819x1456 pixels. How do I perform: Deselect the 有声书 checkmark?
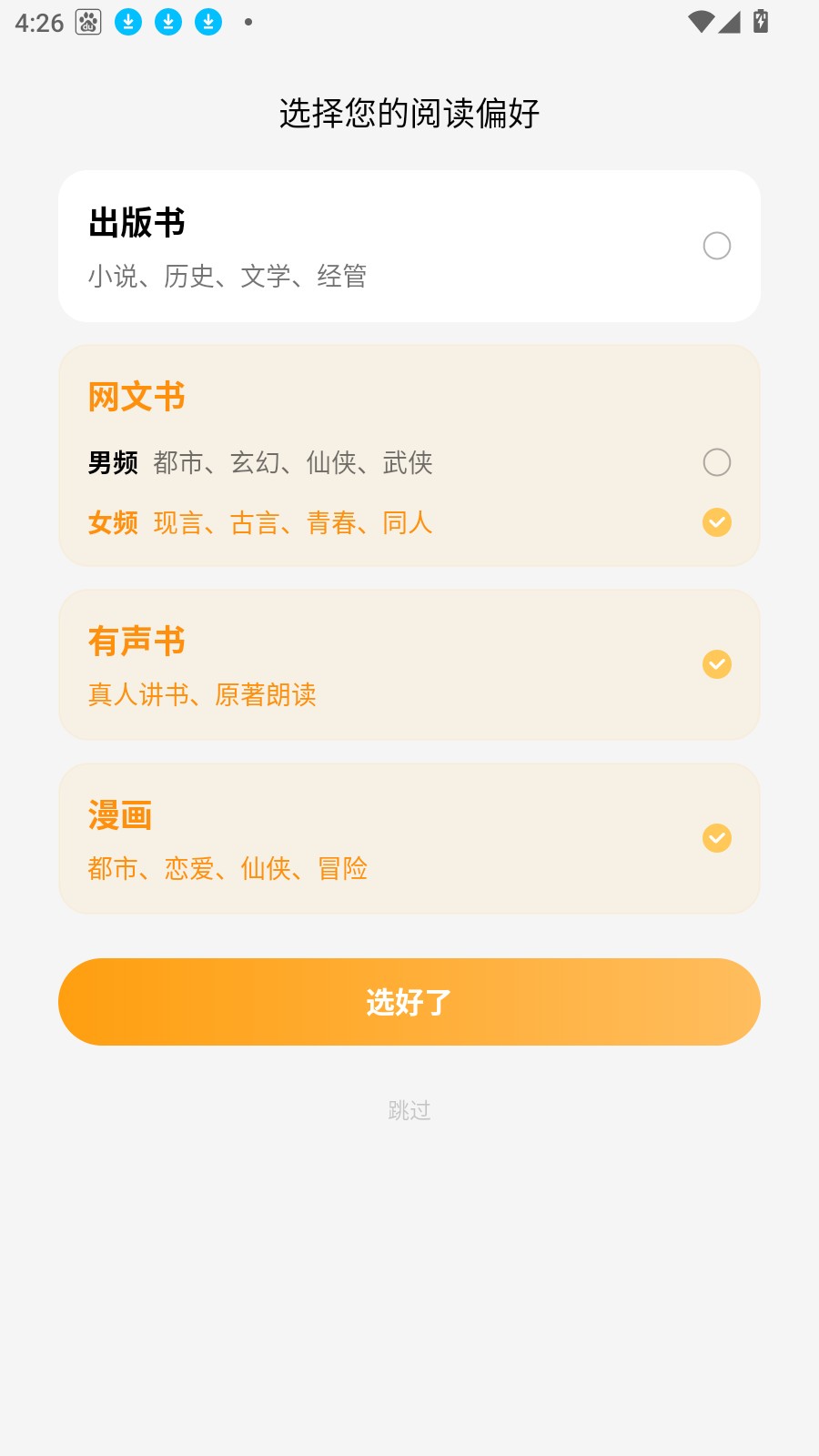click(x=717, y=664)
